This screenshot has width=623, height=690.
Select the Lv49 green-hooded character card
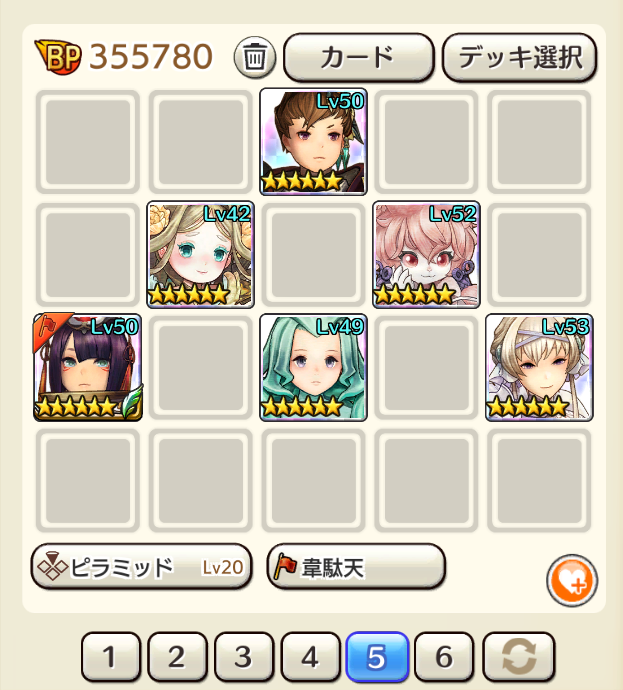coord(313,367)
